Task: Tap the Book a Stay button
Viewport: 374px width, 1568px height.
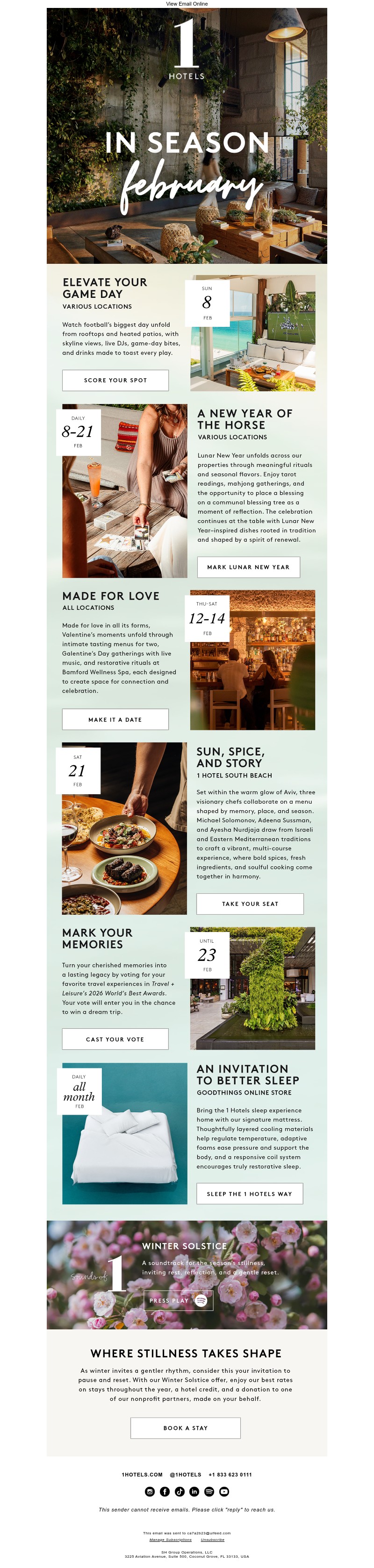Action: [x=185, y=1428]
